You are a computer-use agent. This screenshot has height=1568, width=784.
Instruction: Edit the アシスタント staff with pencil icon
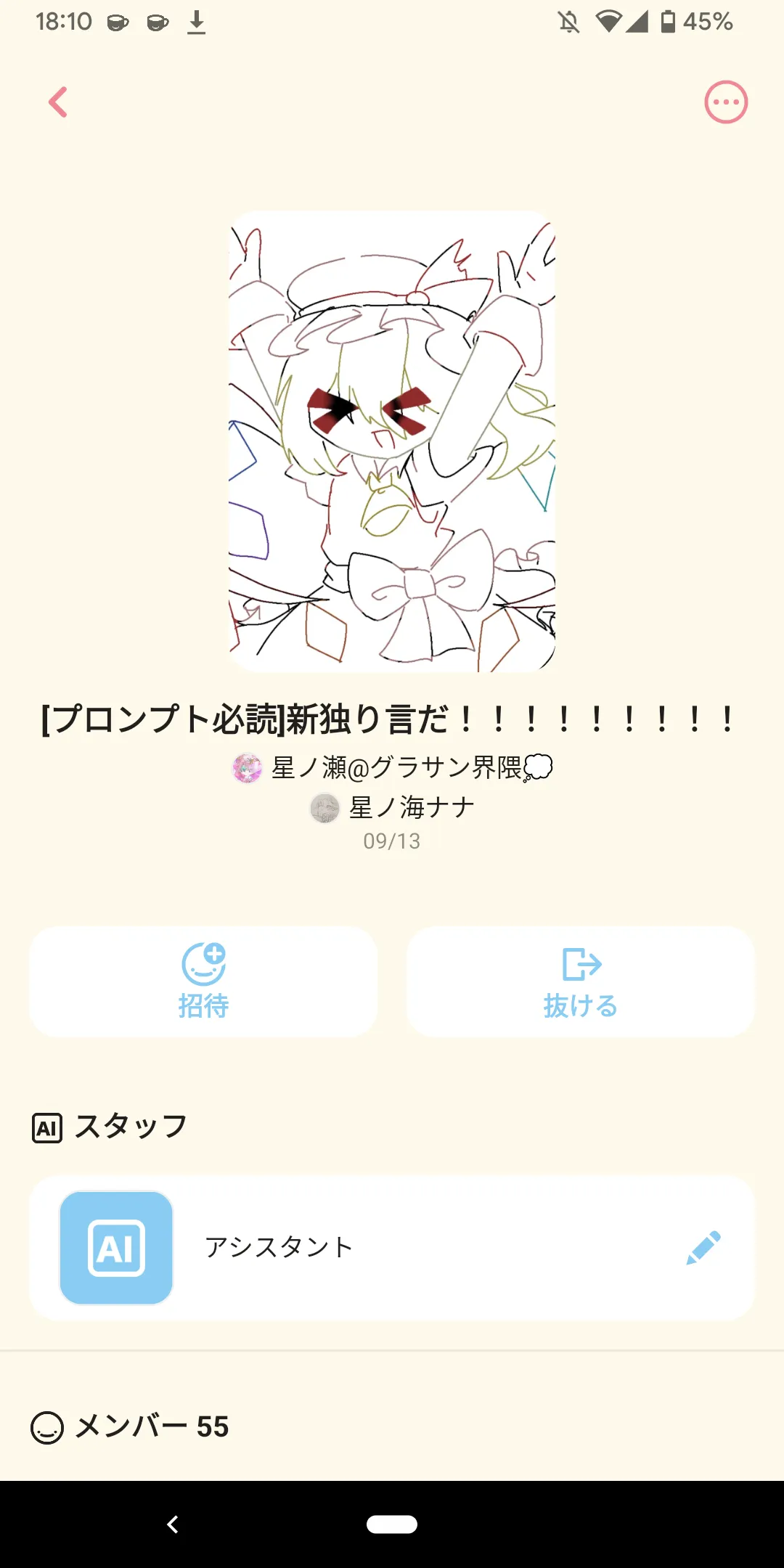click(703, 1248)
